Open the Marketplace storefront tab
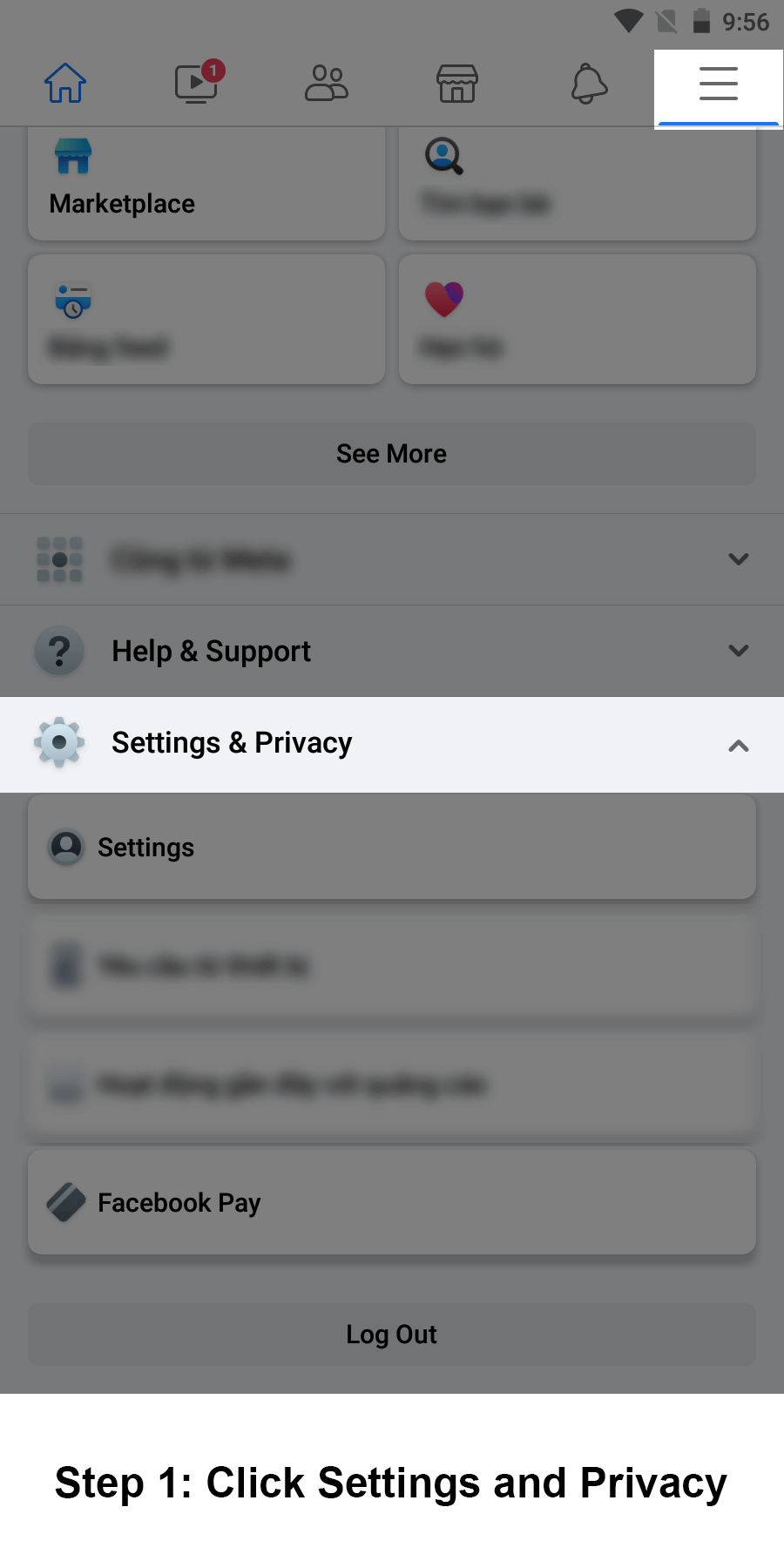This screenshot has height=1568, width=784. pos(457,84)
